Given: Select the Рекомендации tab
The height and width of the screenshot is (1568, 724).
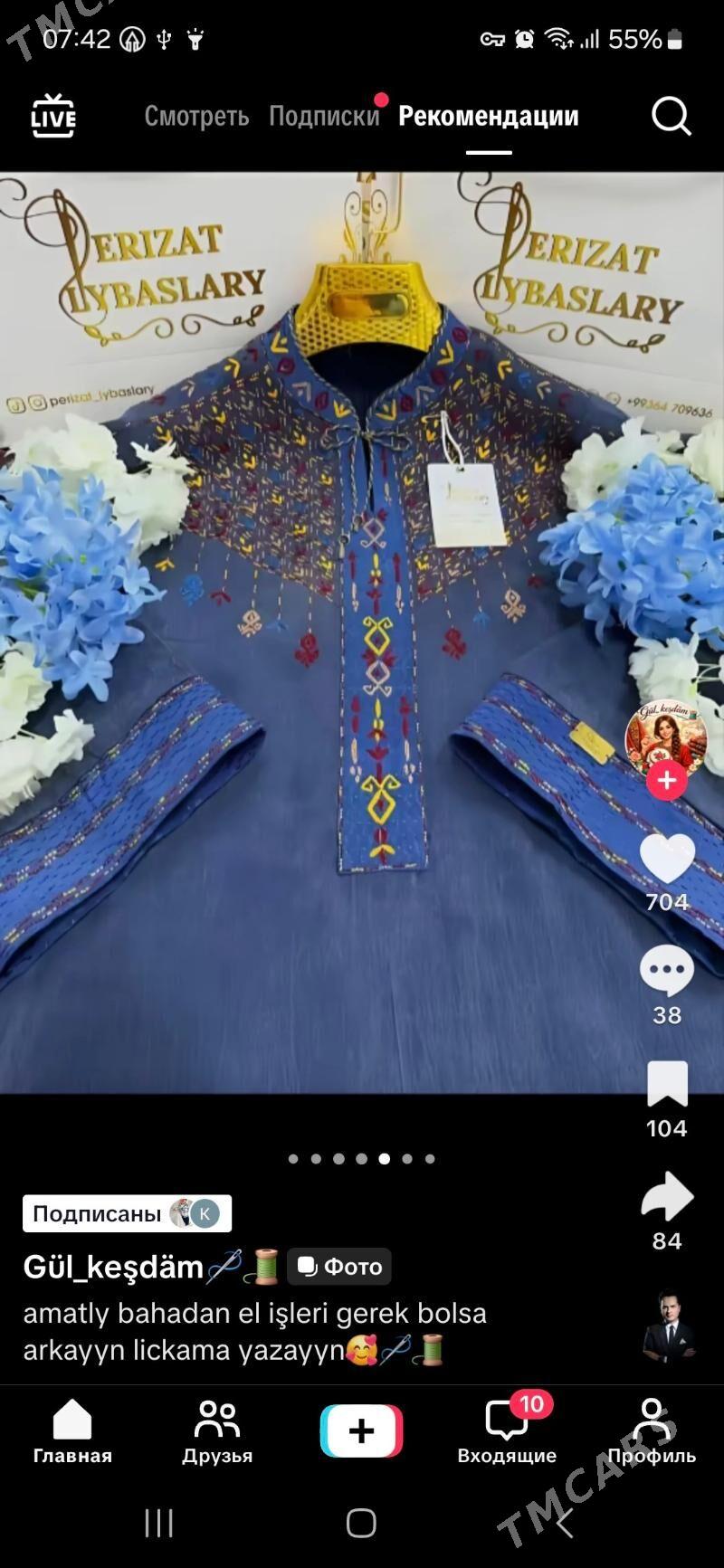Looking at the screenshot, I should [x=488, y=116].
